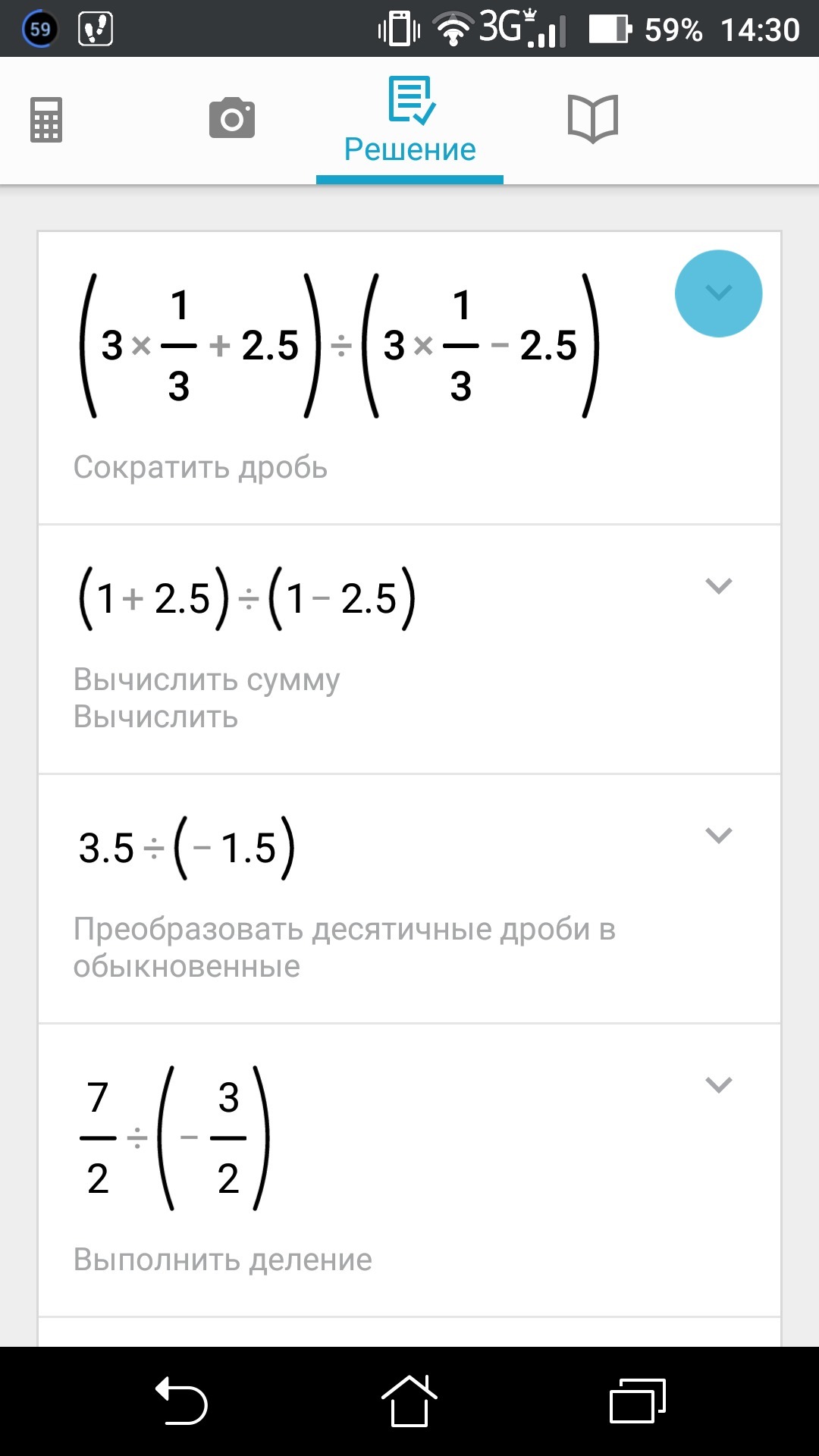Viewport: 819px width, 1456px height.
Task: Go to the home screen
Action: (x=409, y=1401)
